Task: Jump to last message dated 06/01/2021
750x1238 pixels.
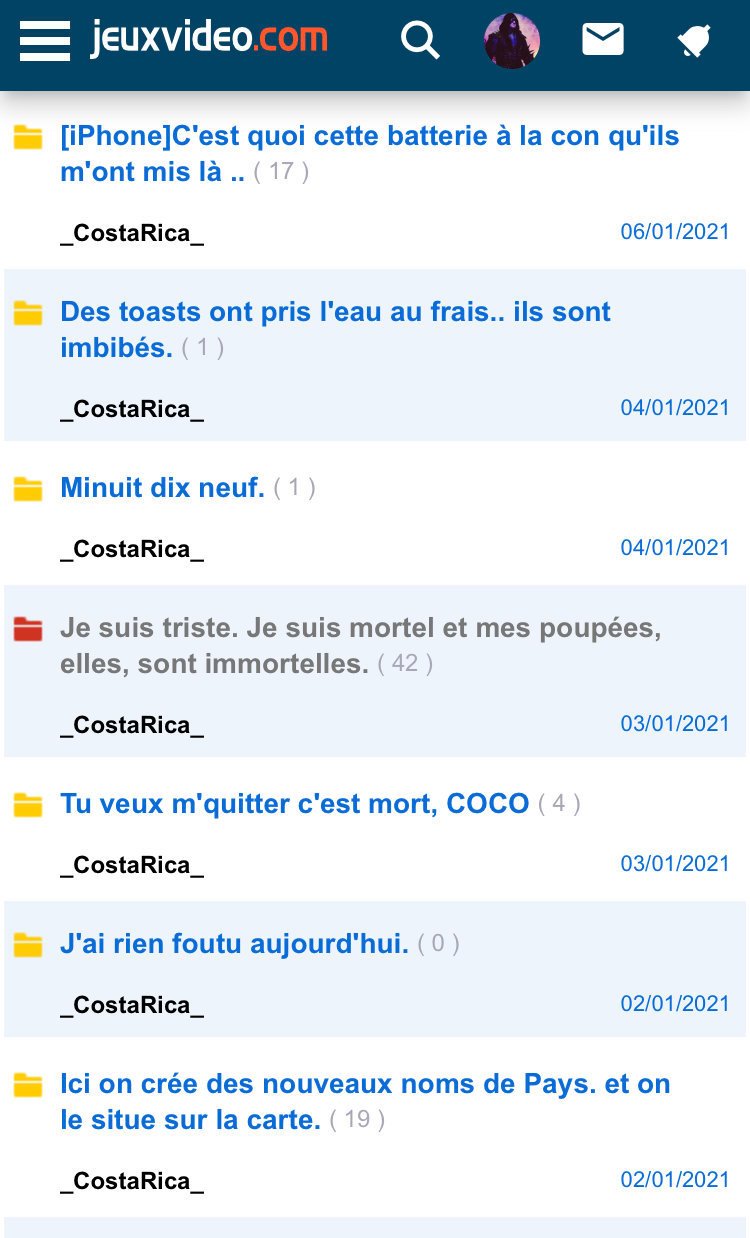Action: coord(675,232)
